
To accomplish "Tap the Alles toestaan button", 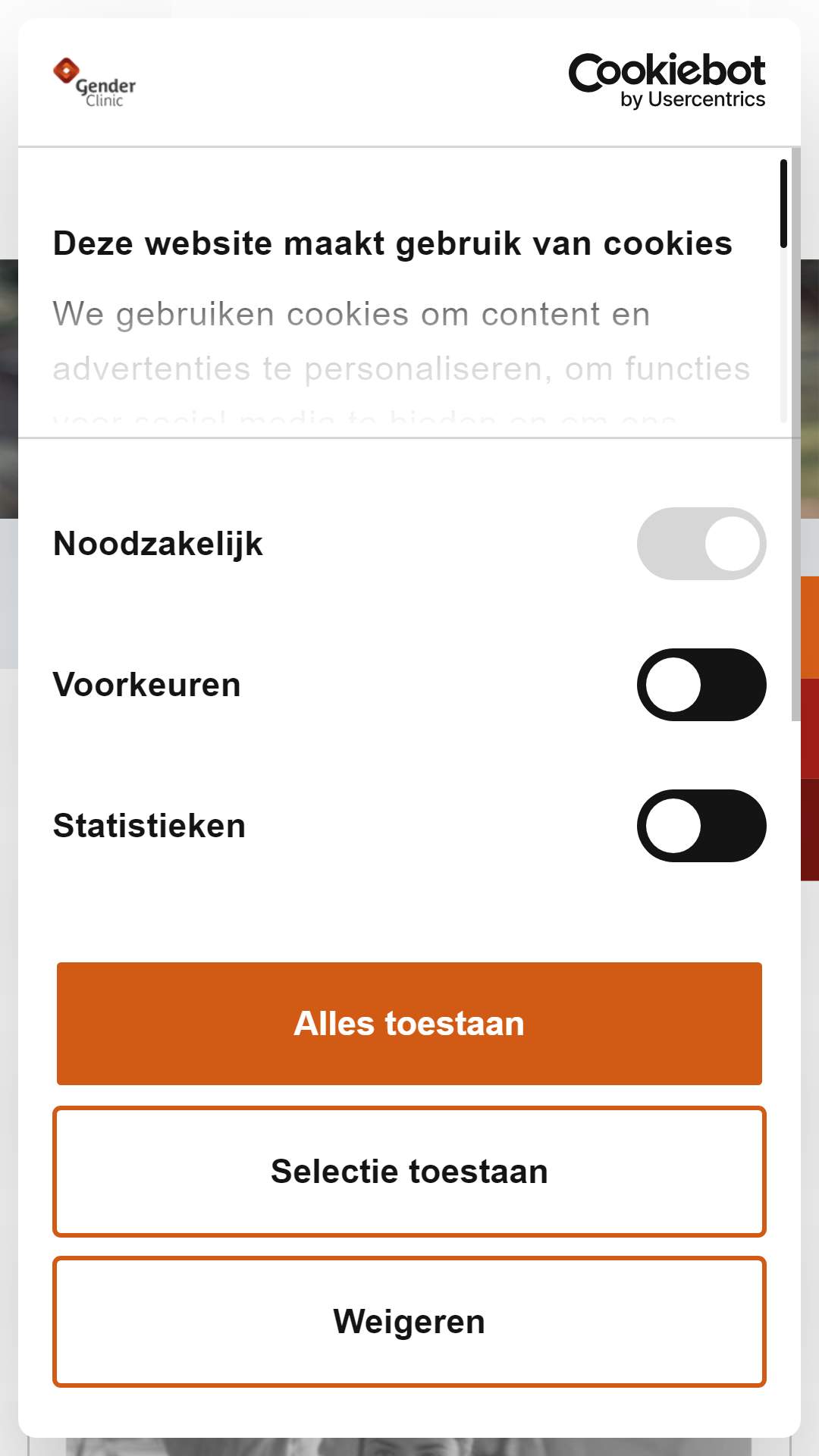I will 409,1023.
